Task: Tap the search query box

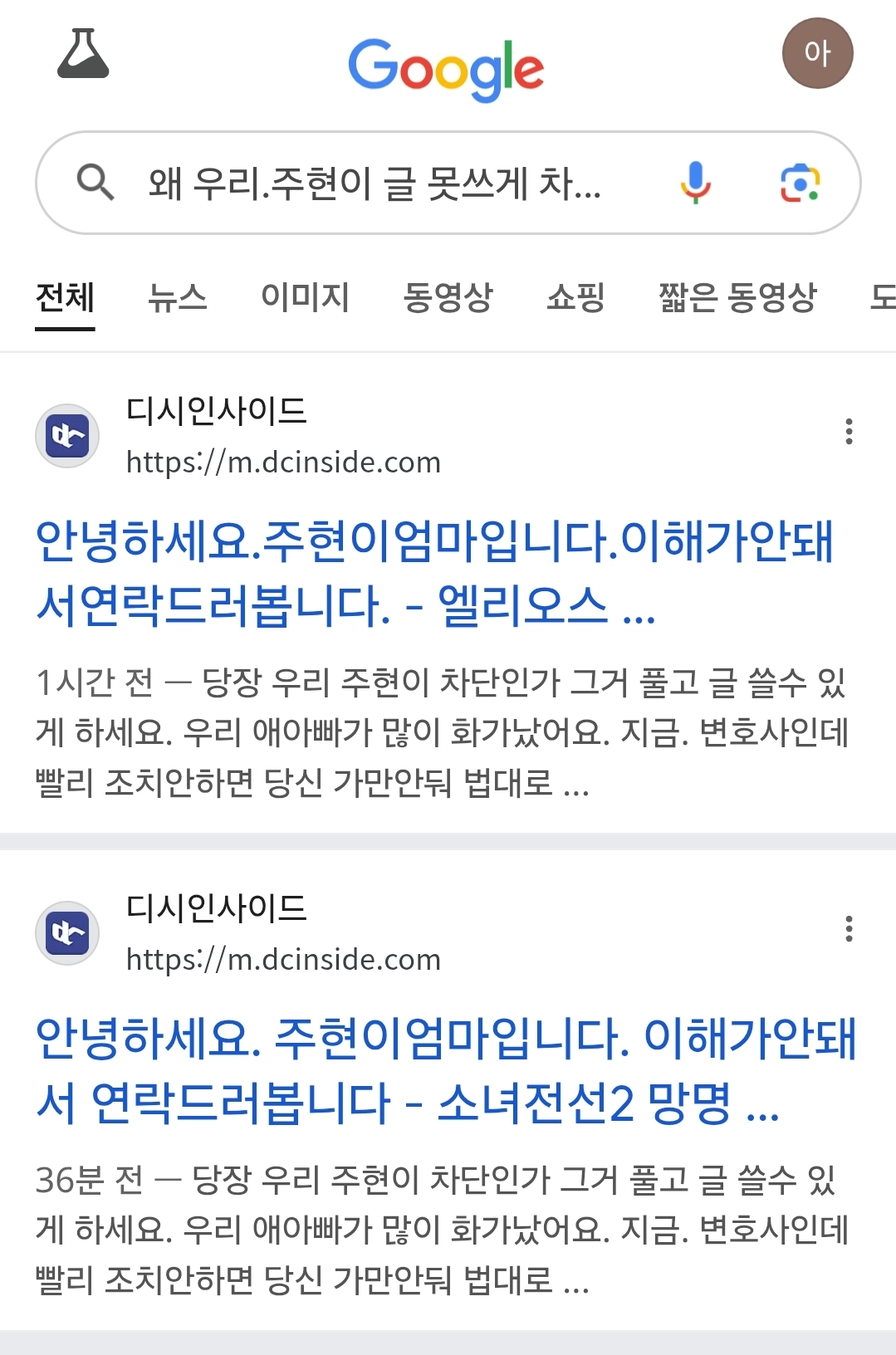Action: pyautogui.click(x=374, y=183)
